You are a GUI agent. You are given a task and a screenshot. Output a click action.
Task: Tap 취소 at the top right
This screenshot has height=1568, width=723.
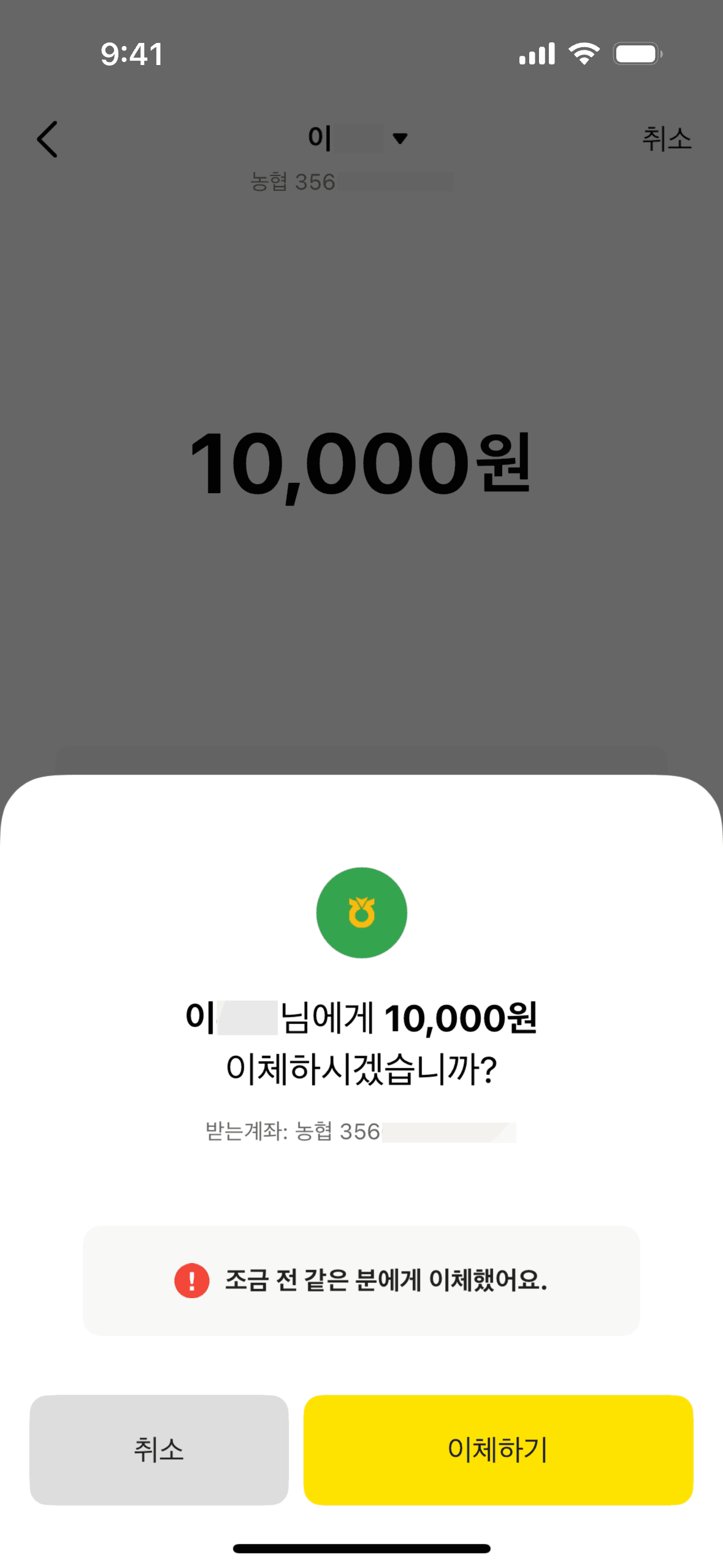[x=666, y=139]
